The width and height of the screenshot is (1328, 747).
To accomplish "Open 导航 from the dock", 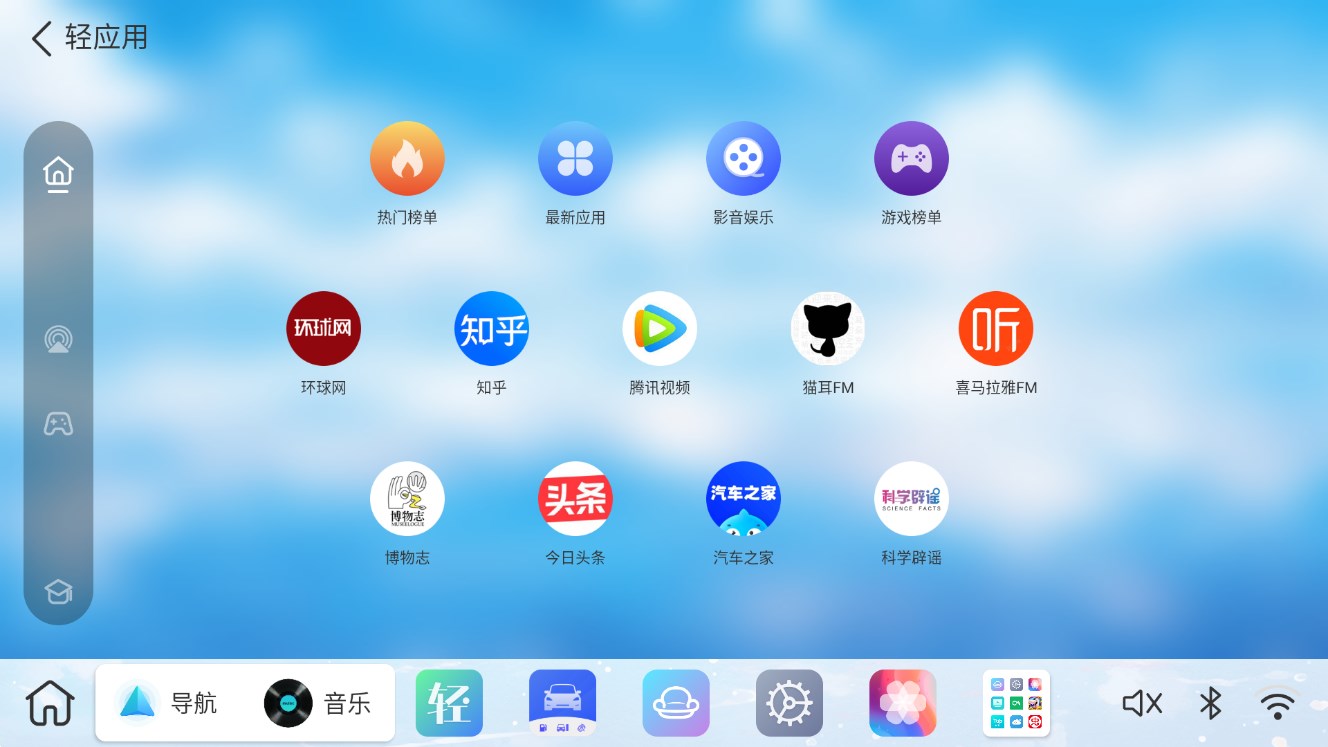I will tap(168, 703).
